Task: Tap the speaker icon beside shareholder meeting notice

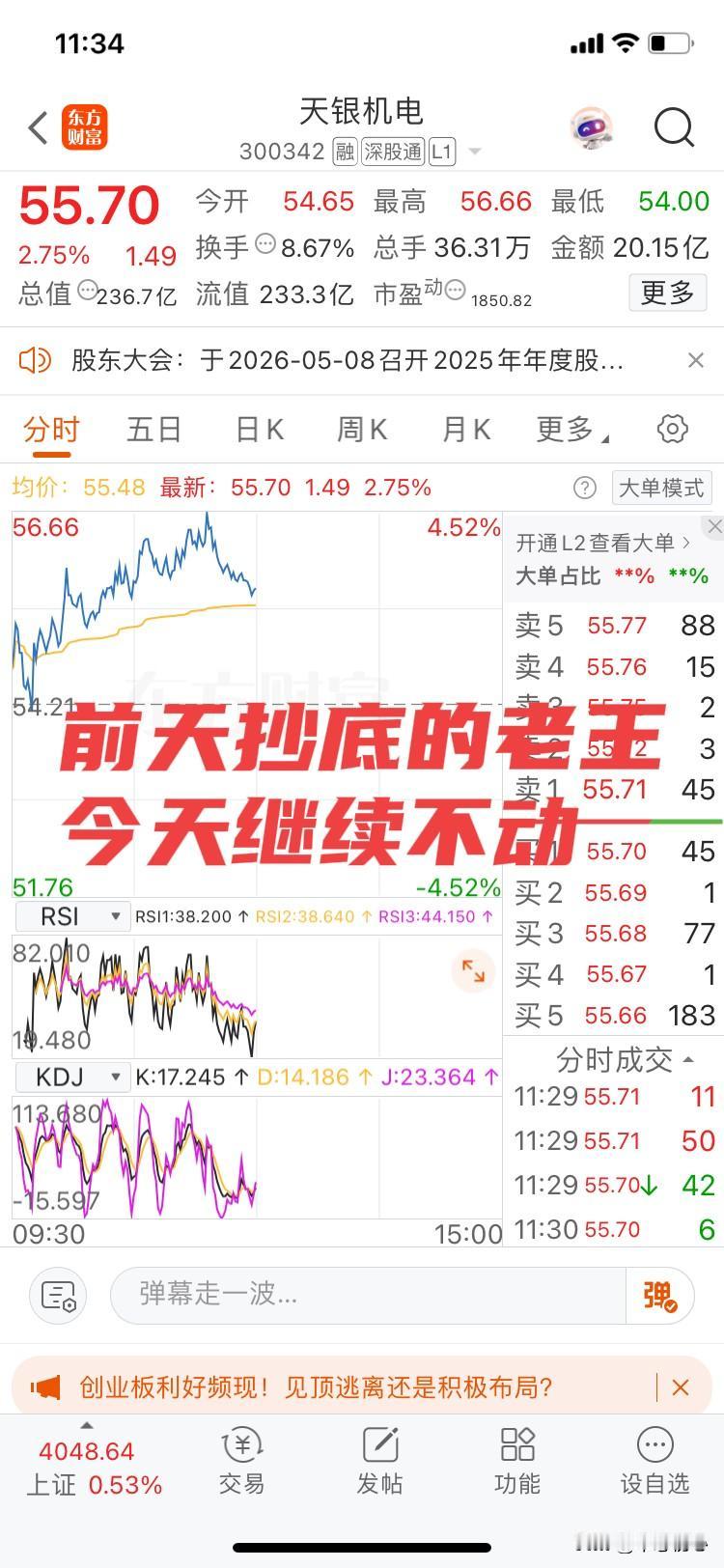Action: [x=36, y=359]
